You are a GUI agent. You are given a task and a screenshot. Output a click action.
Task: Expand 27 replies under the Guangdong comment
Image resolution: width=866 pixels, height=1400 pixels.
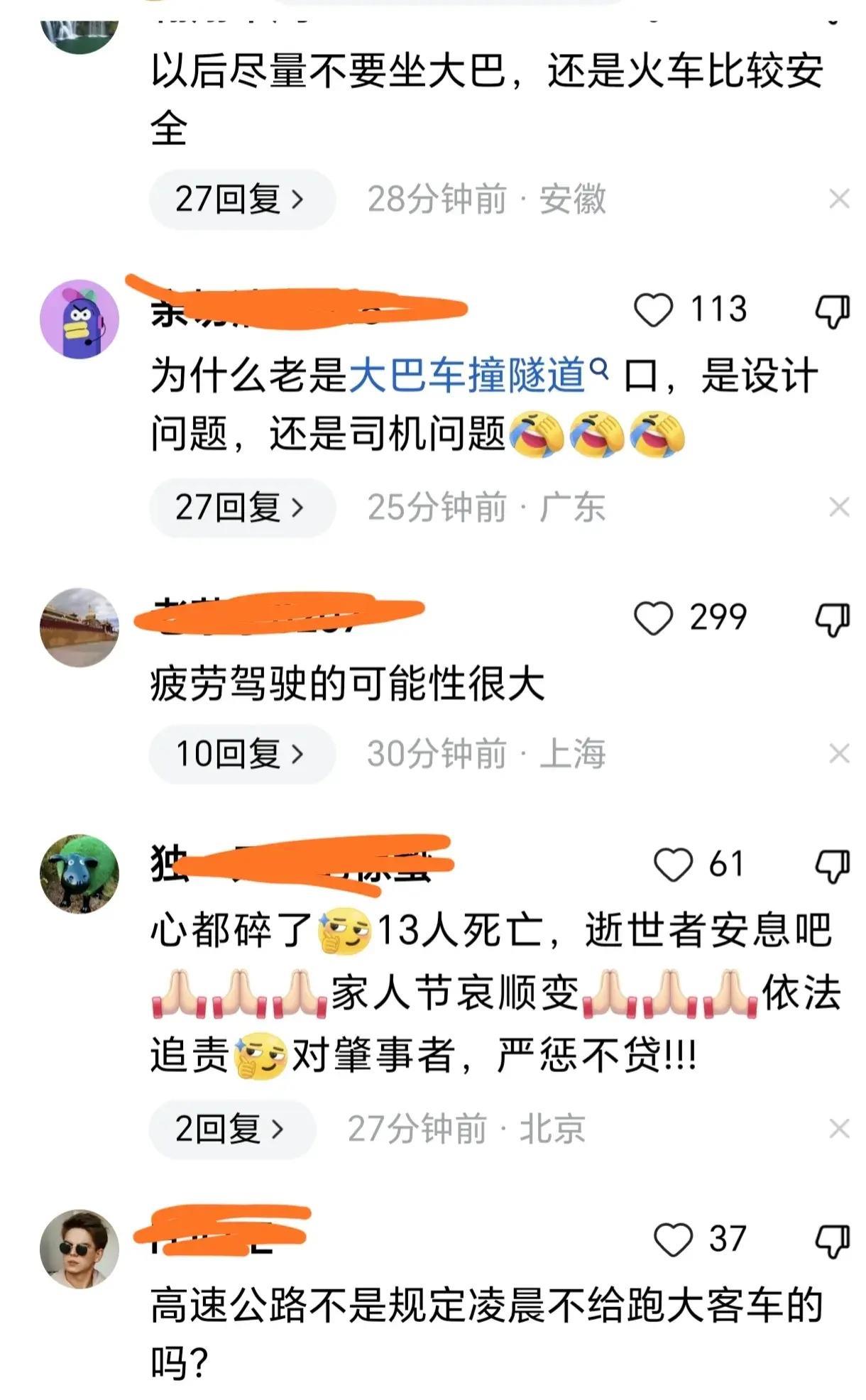(241, 508)
